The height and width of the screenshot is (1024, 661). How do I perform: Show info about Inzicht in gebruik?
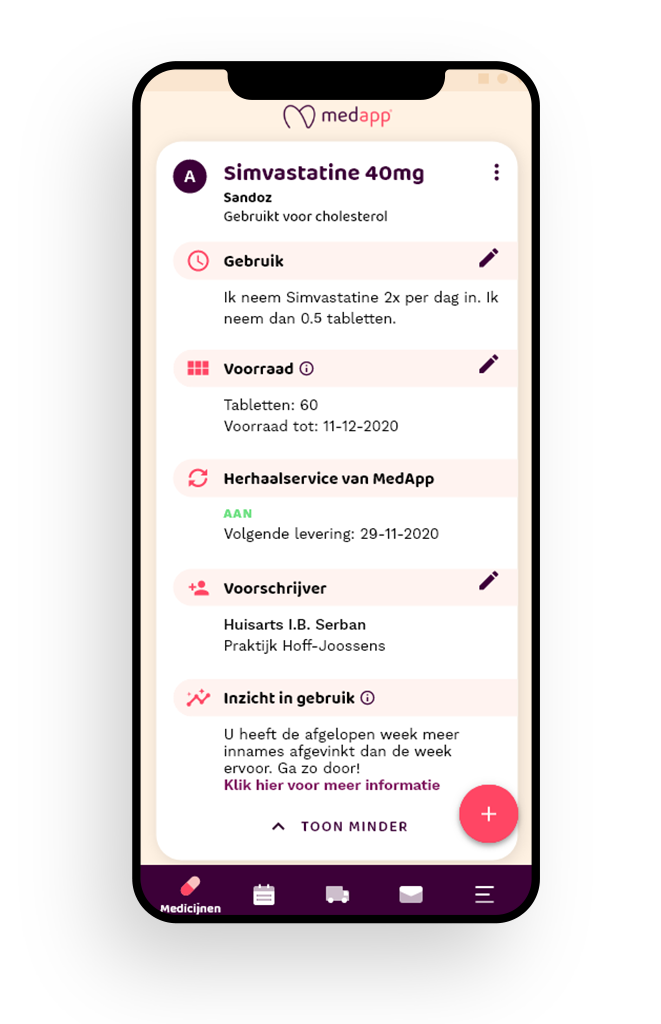coord(368,698)
